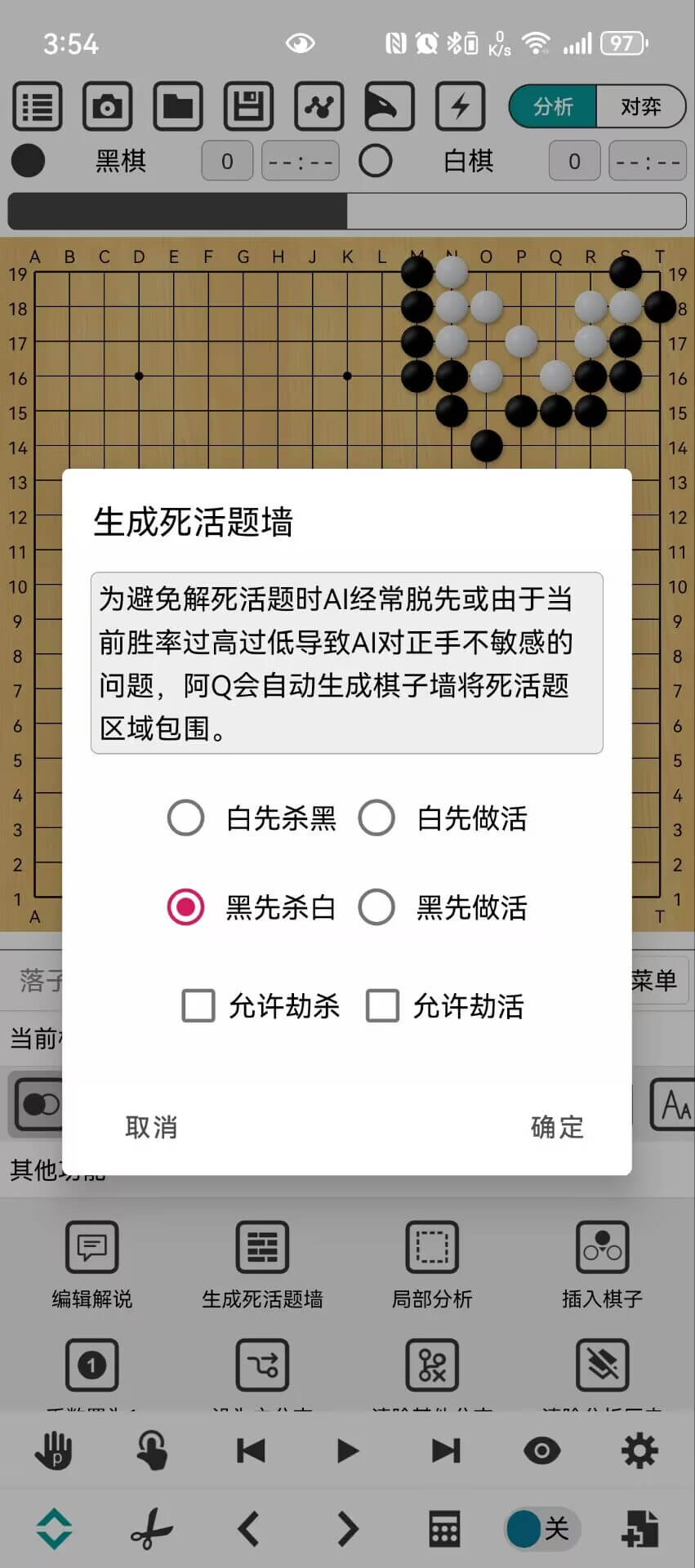The image size is (695, 1568).
Task: Choose 黑先做活 radio option
Action: point(376,907)
